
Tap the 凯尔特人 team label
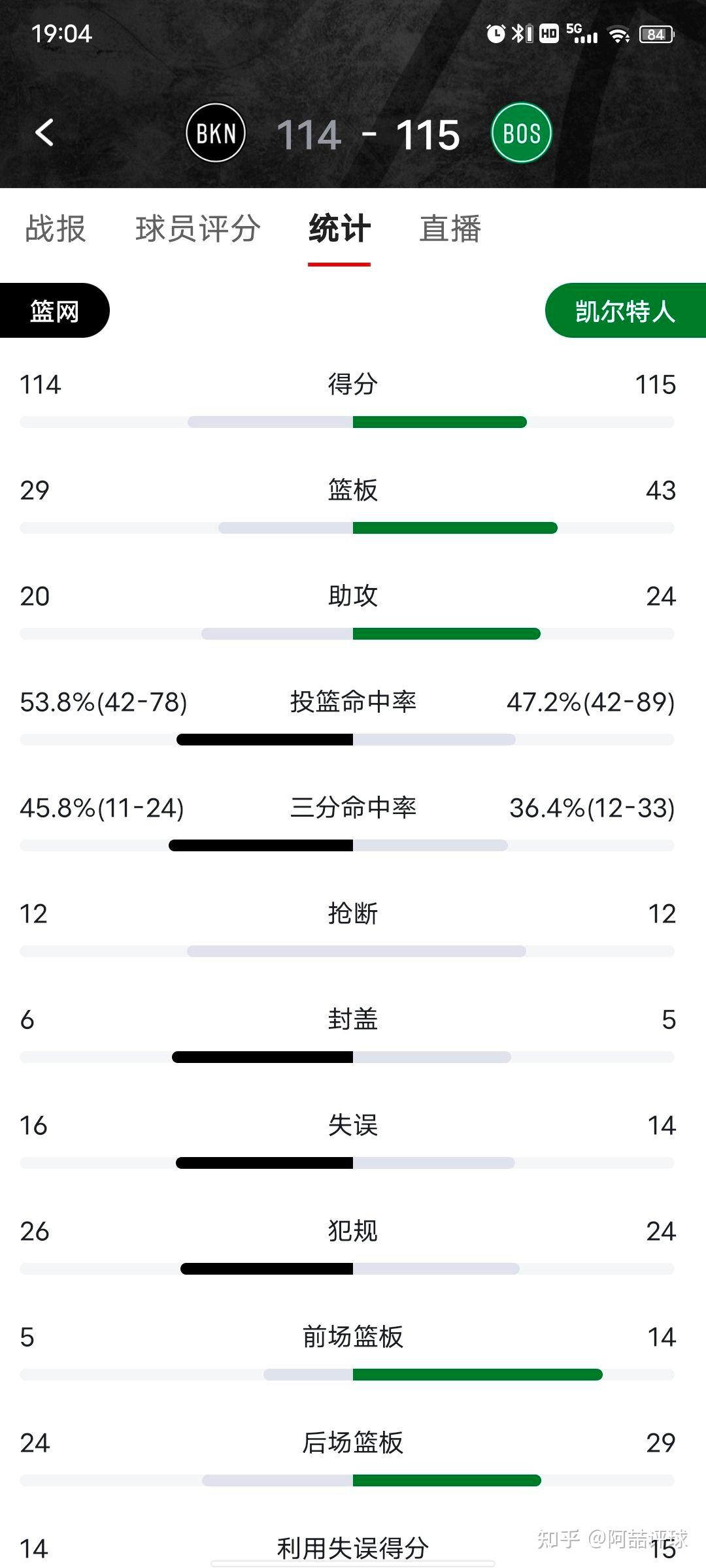coord(624,311)
